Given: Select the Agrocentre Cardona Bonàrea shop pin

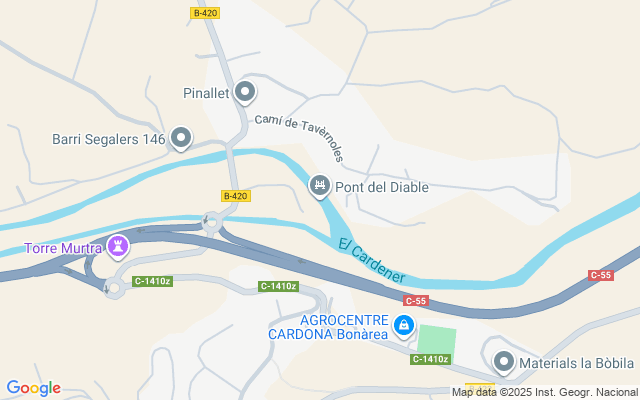Looking at the screenshot, I should (x=404, y=325).
